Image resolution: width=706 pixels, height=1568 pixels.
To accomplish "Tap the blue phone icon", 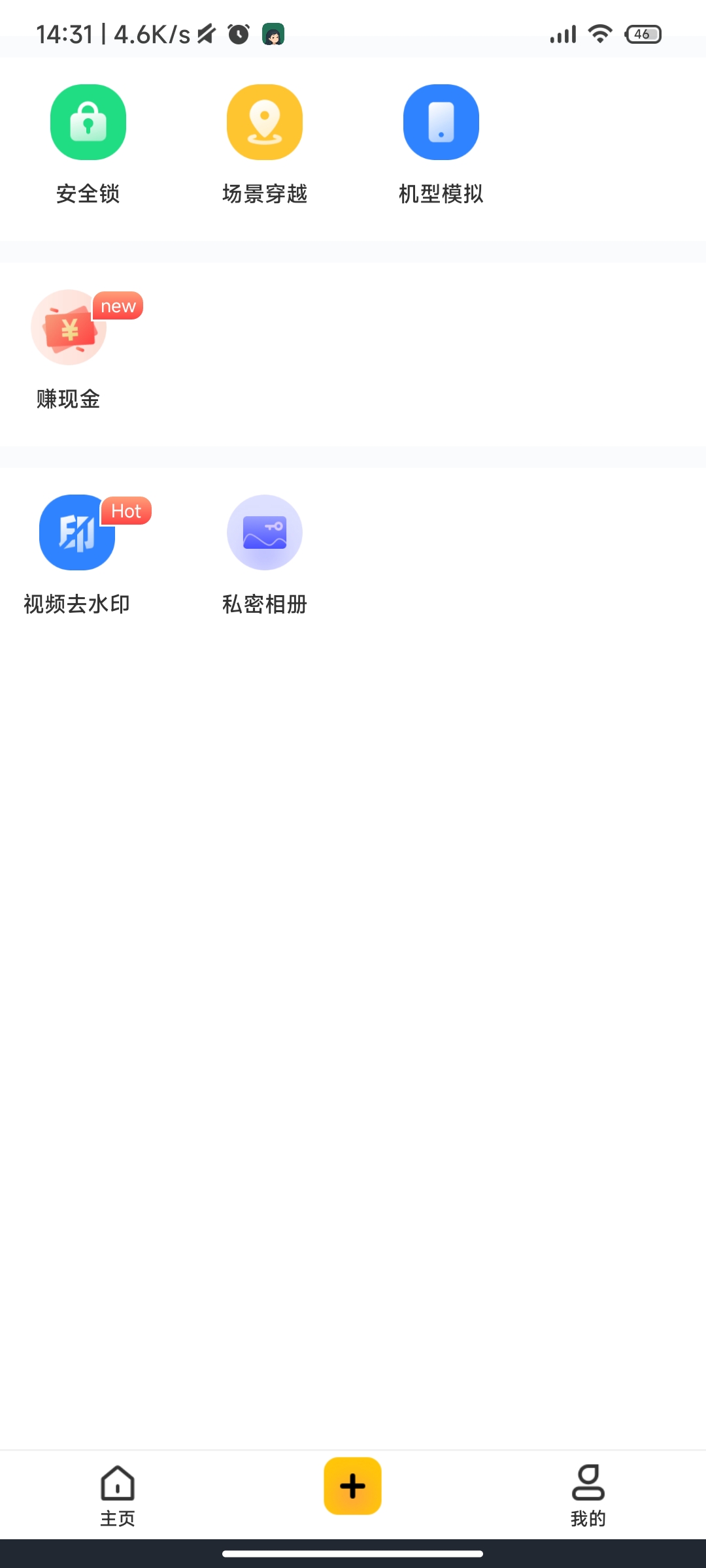I will tap(441, 122).
